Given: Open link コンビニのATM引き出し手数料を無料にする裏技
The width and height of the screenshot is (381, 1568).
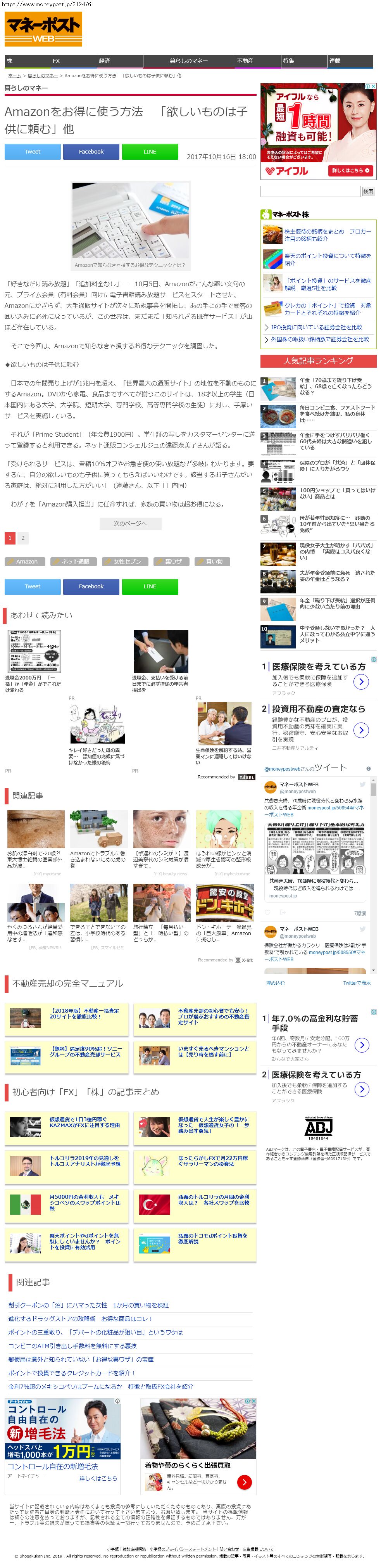Looking at the screenshot, I should (x=72, y=1345).
